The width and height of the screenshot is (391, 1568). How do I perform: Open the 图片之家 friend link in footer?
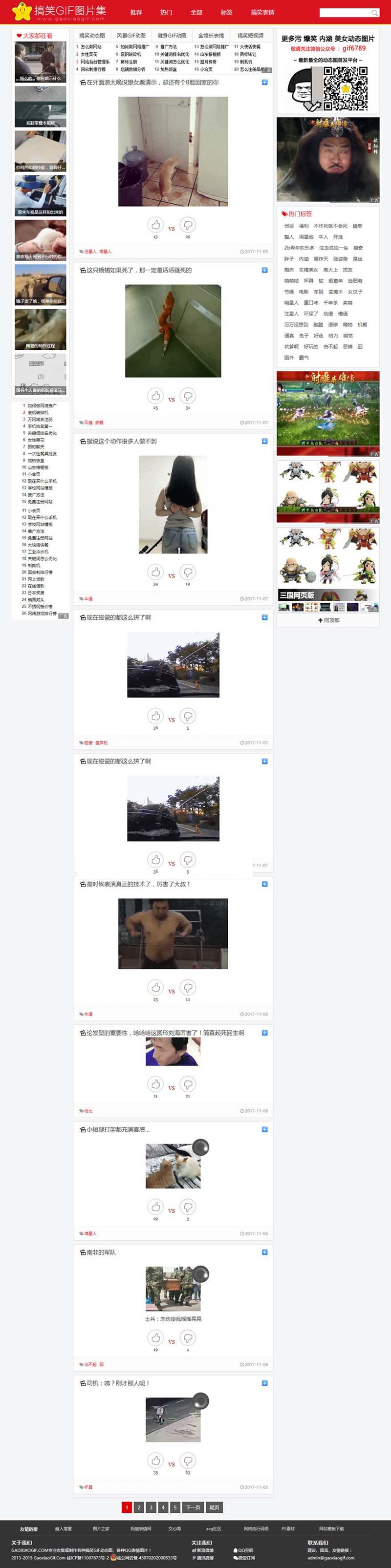[101, 1528]
